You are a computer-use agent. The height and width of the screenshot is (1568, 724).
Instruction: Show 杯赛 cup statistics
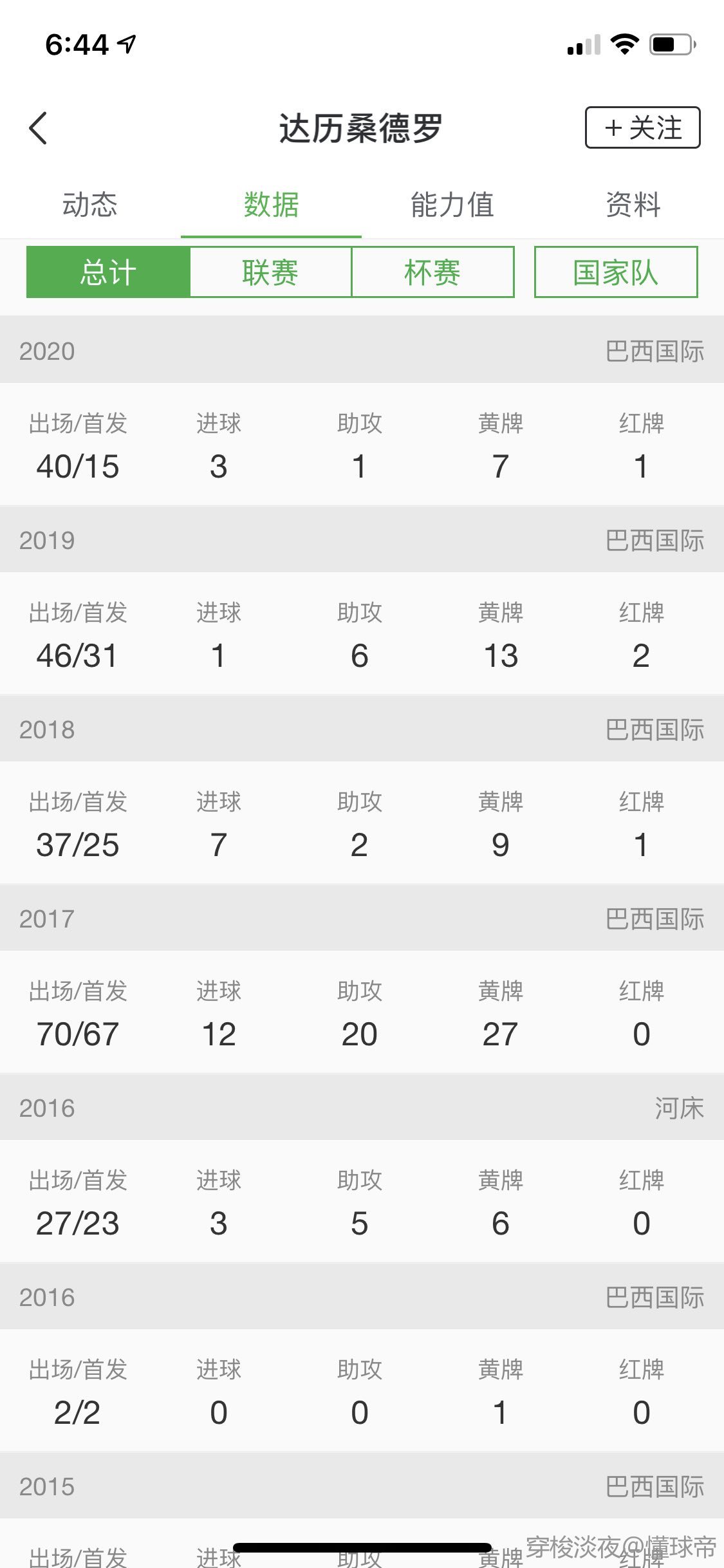432,272
